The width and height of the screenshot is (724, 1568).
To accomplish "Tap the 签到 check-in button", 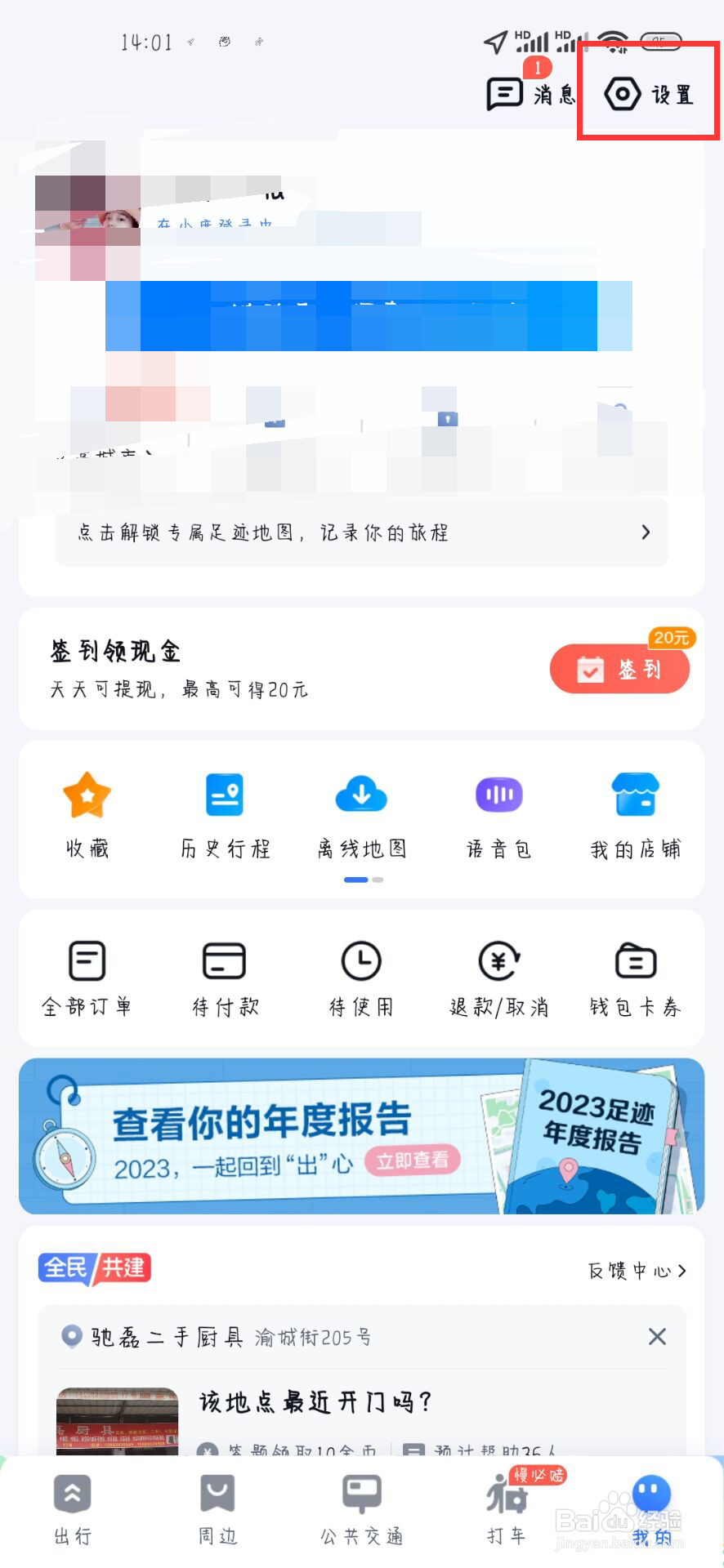I will click(x=619, y=669).
